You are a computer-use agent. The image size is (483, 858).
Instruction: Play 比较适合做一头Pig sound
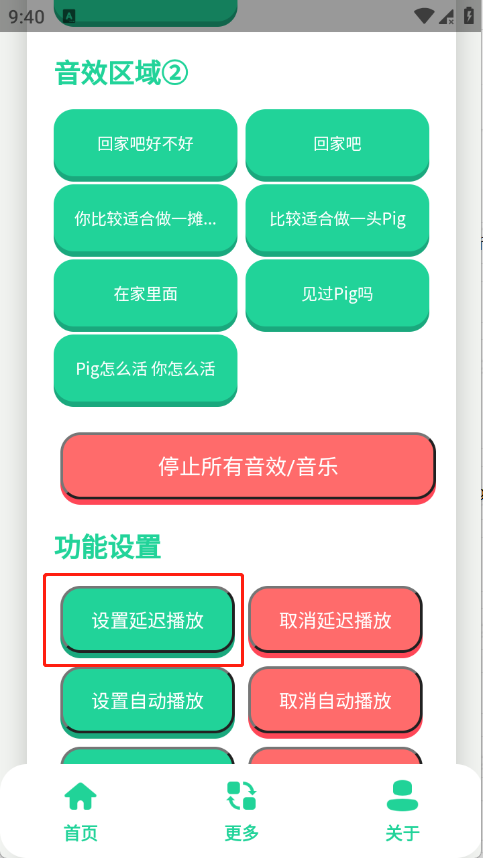tap(337, 219)
